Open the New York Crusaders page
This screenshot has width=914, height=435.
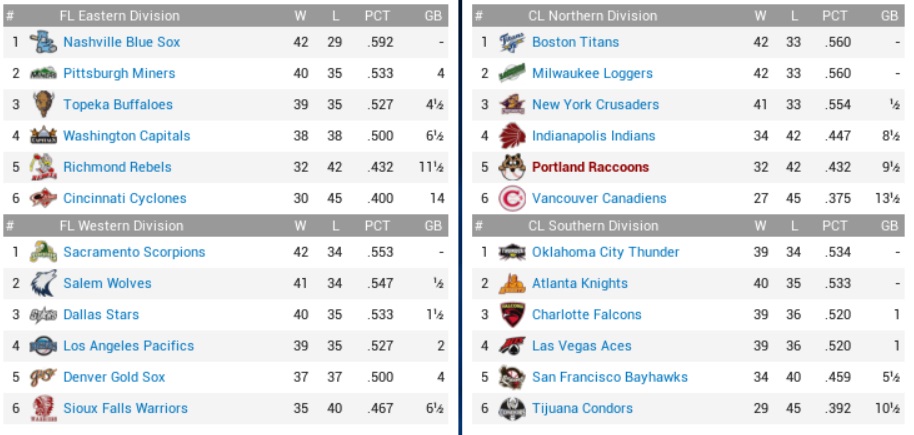pyautogui.click(x=595, y=104)
